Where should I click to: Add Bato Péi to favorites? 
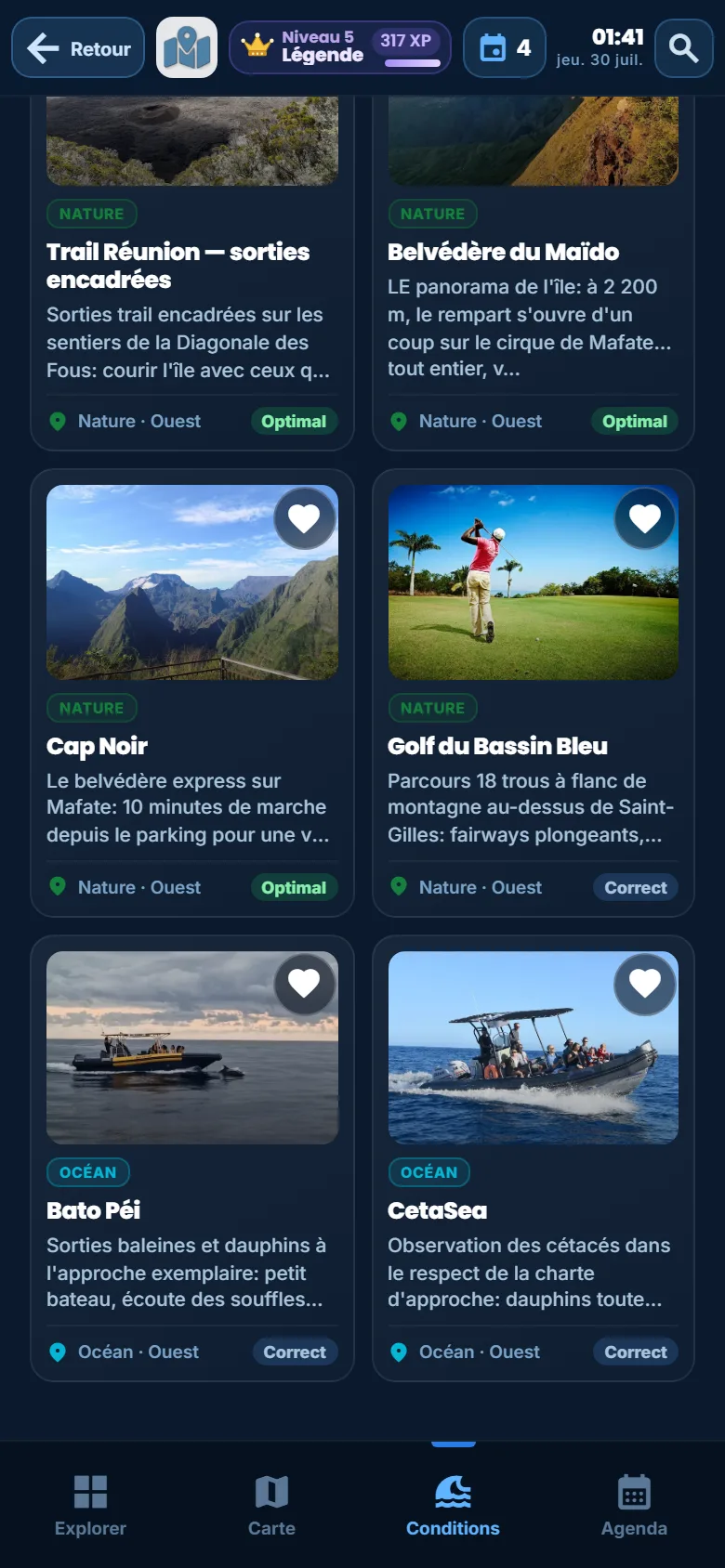[304, 983]
